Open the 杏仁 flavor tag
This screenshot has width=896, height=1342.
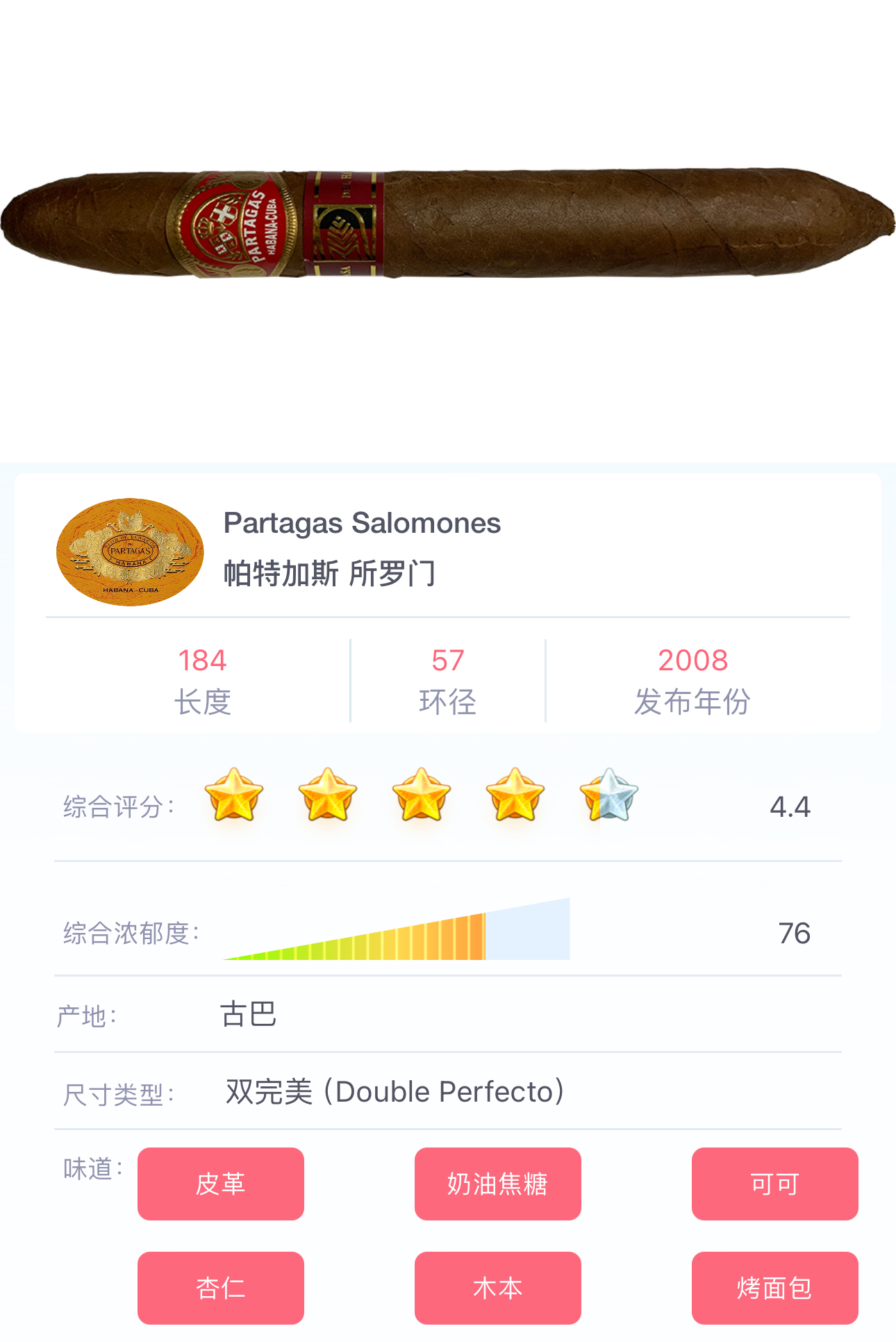(x=220, y=1288)
